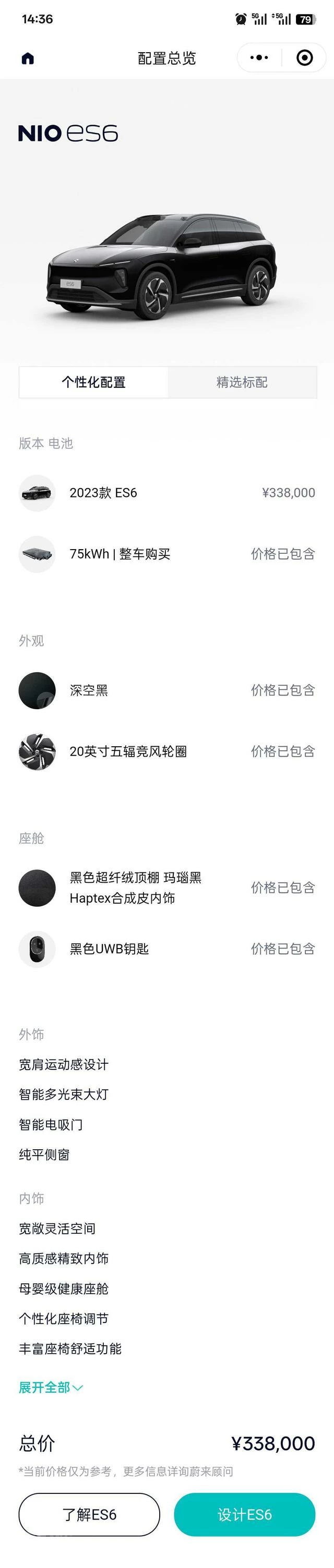Go to the mini program home icon

point(28,58)
